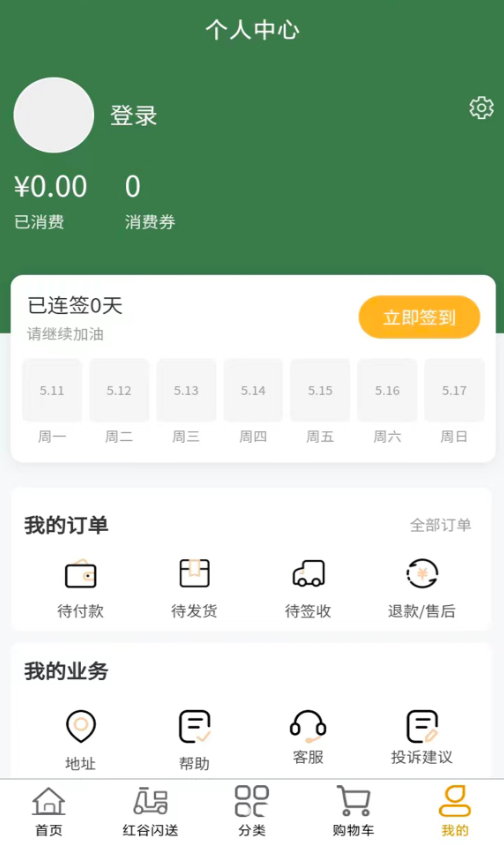The height and width of the screenshot is (845, 504).
Task: Switch to the 首页 home tab
Action: 49,811
